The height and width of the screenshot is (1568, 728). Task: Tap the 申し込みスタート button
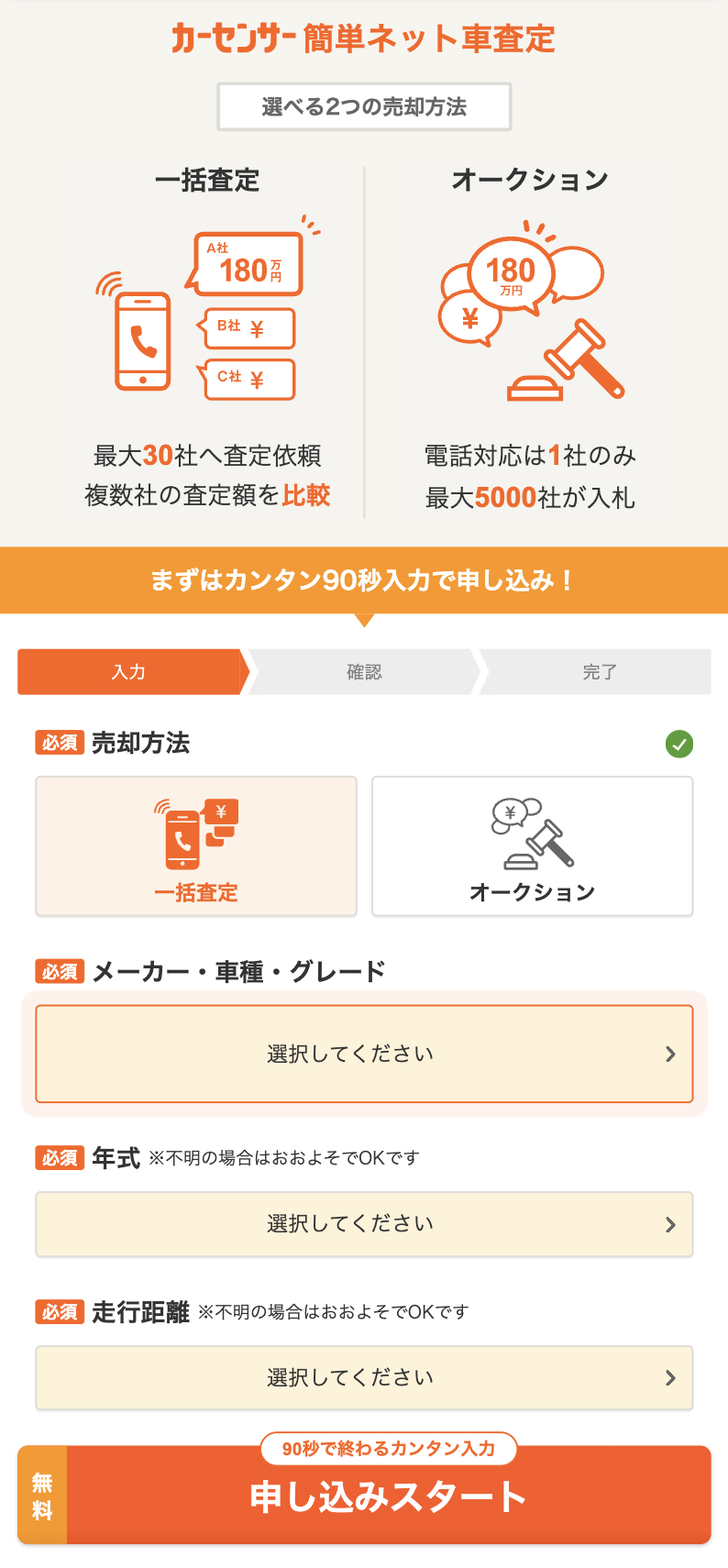[x=364, y=1495]
